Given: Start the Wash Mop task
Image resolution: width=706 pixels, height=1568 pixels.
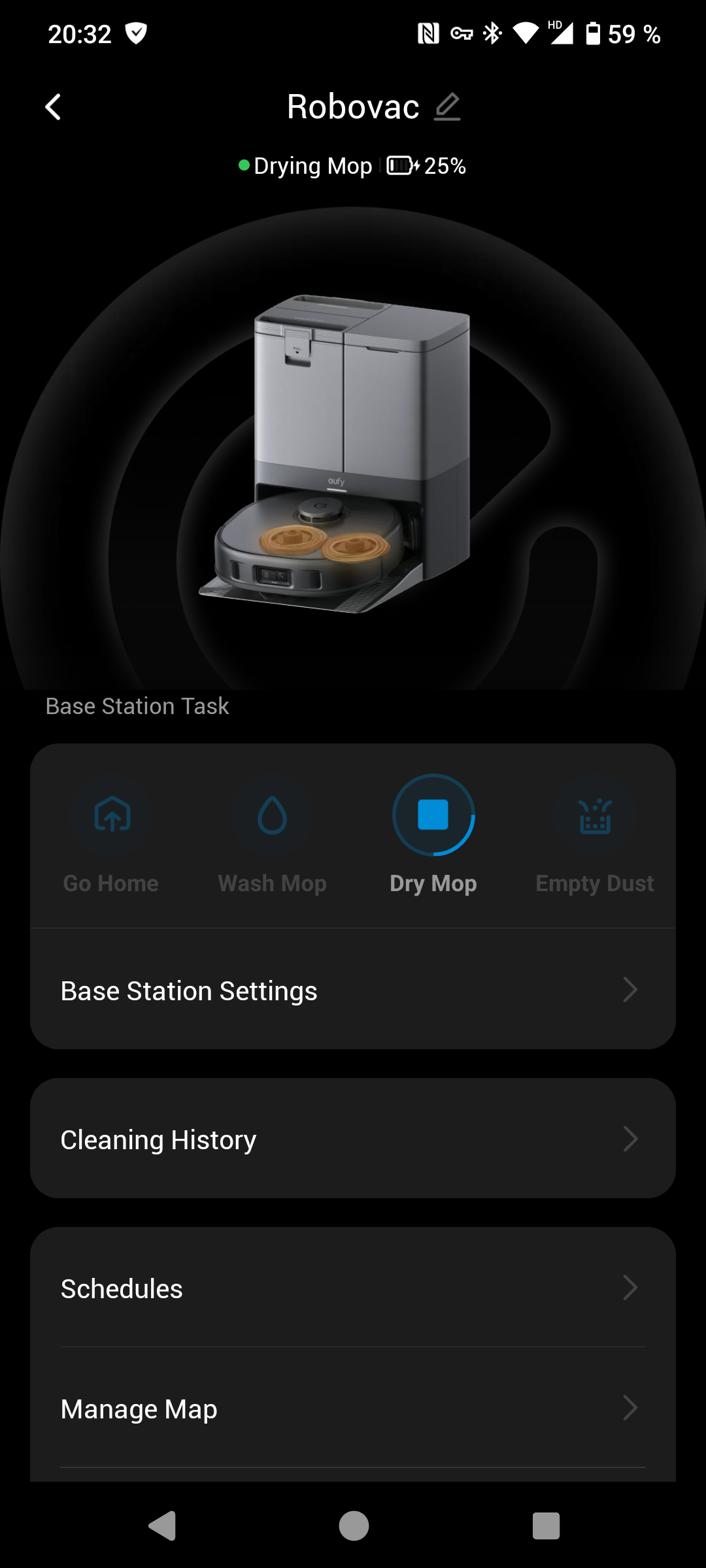Looking at the screenshot, I should [272, 815].
